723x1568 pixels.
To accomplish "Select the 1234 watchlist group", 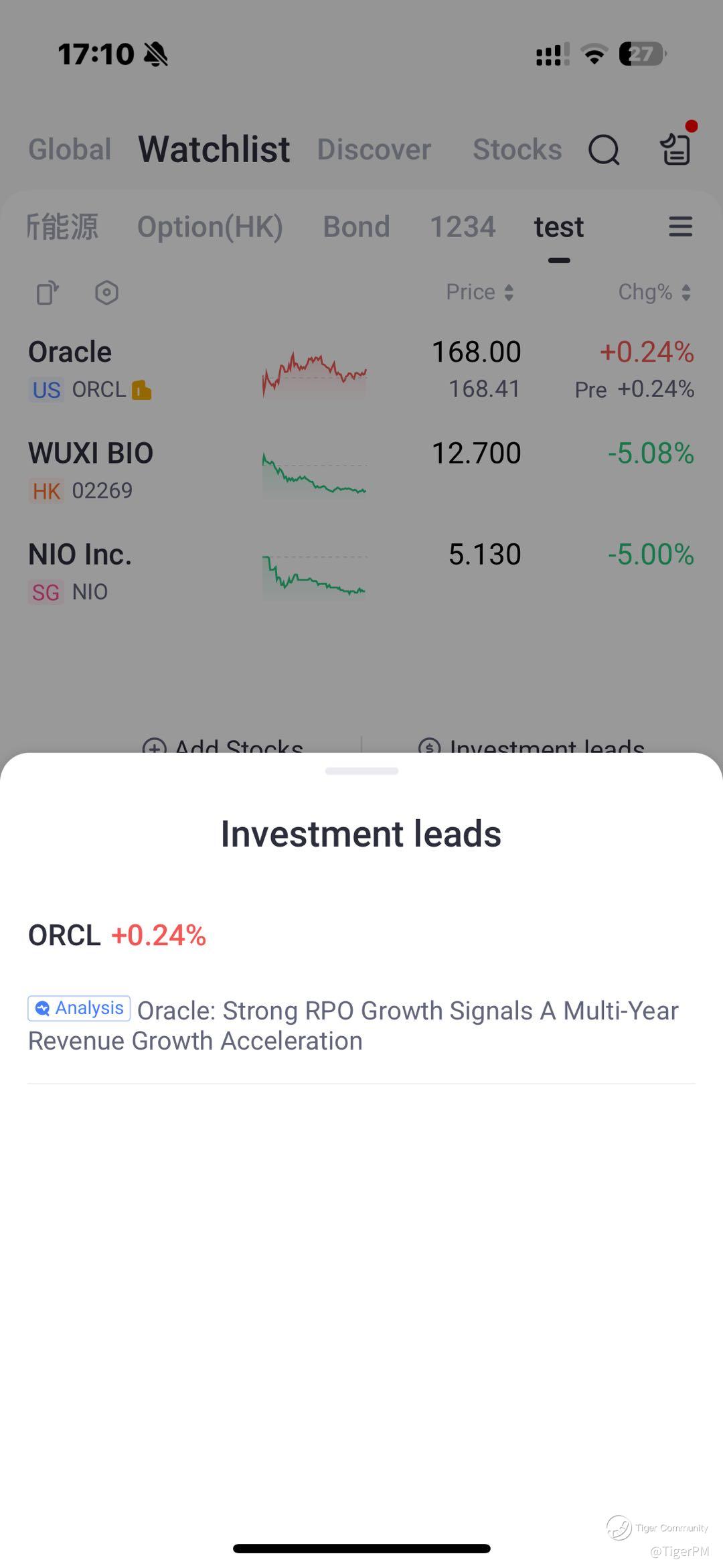I will (x=463, y=227).
